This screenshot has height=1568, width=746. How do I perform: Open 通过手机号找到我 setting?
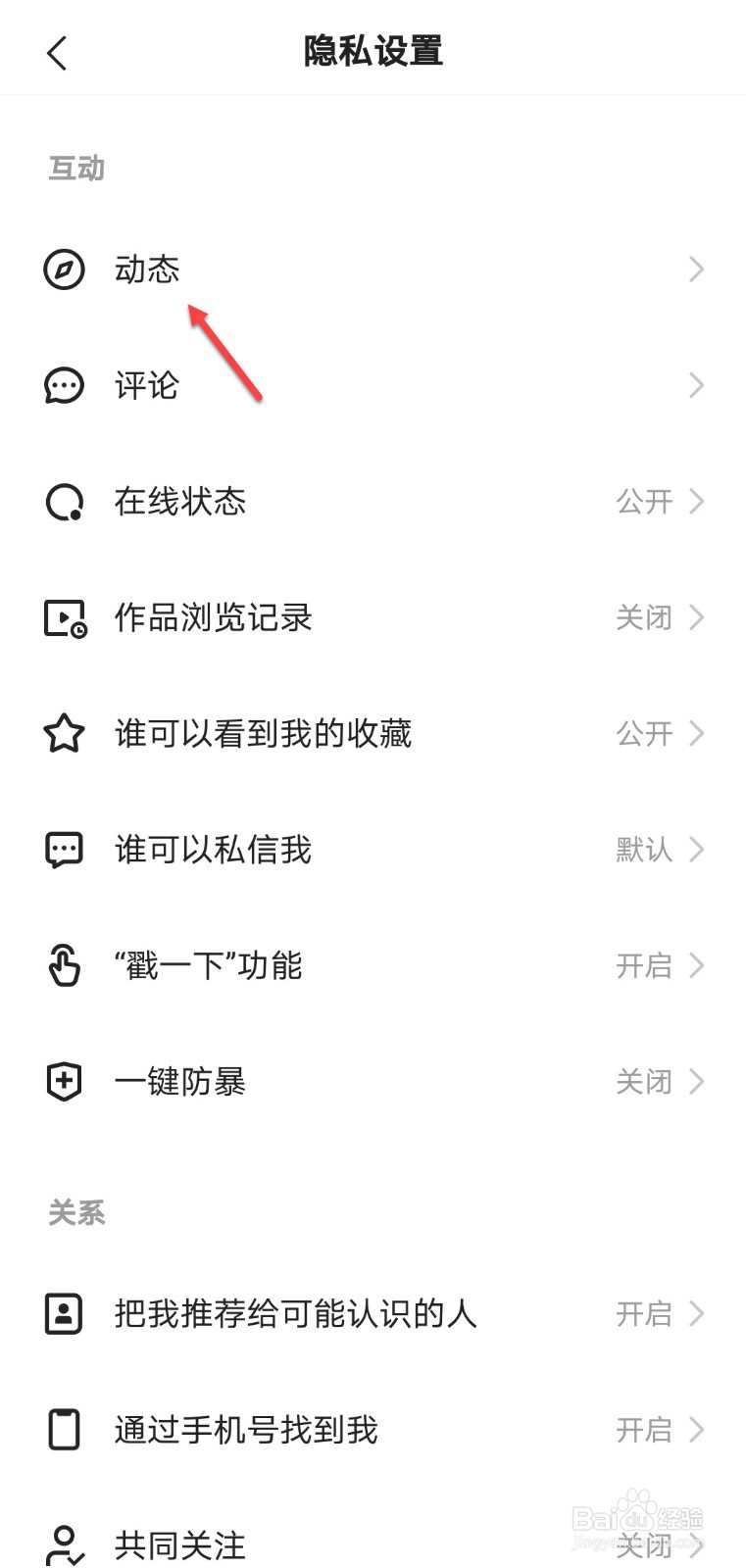coord(373,1430)
